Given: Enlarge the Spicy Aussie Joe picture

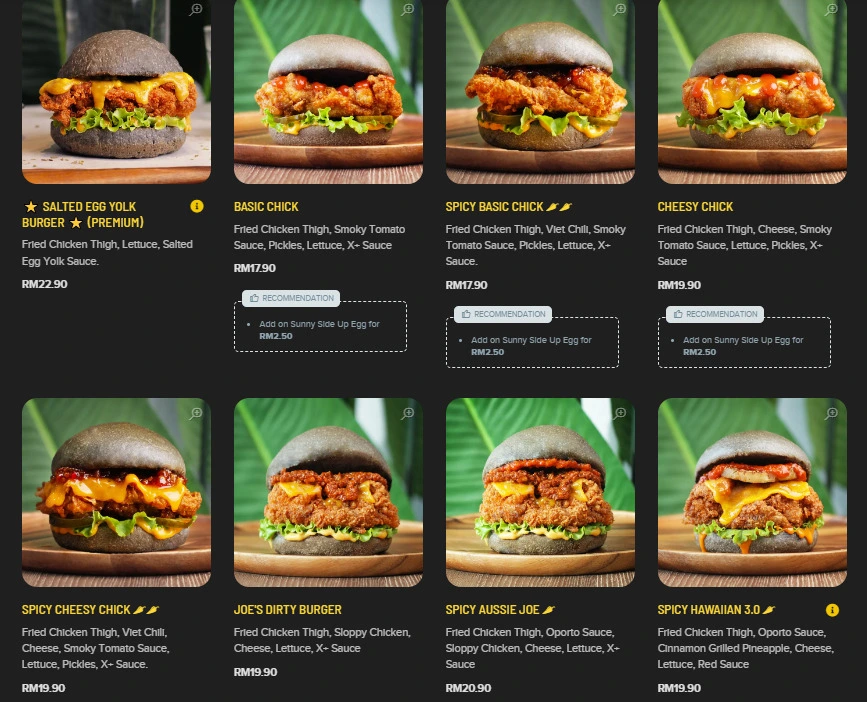Looking at the screenshot, I should [x=619, y=413].
